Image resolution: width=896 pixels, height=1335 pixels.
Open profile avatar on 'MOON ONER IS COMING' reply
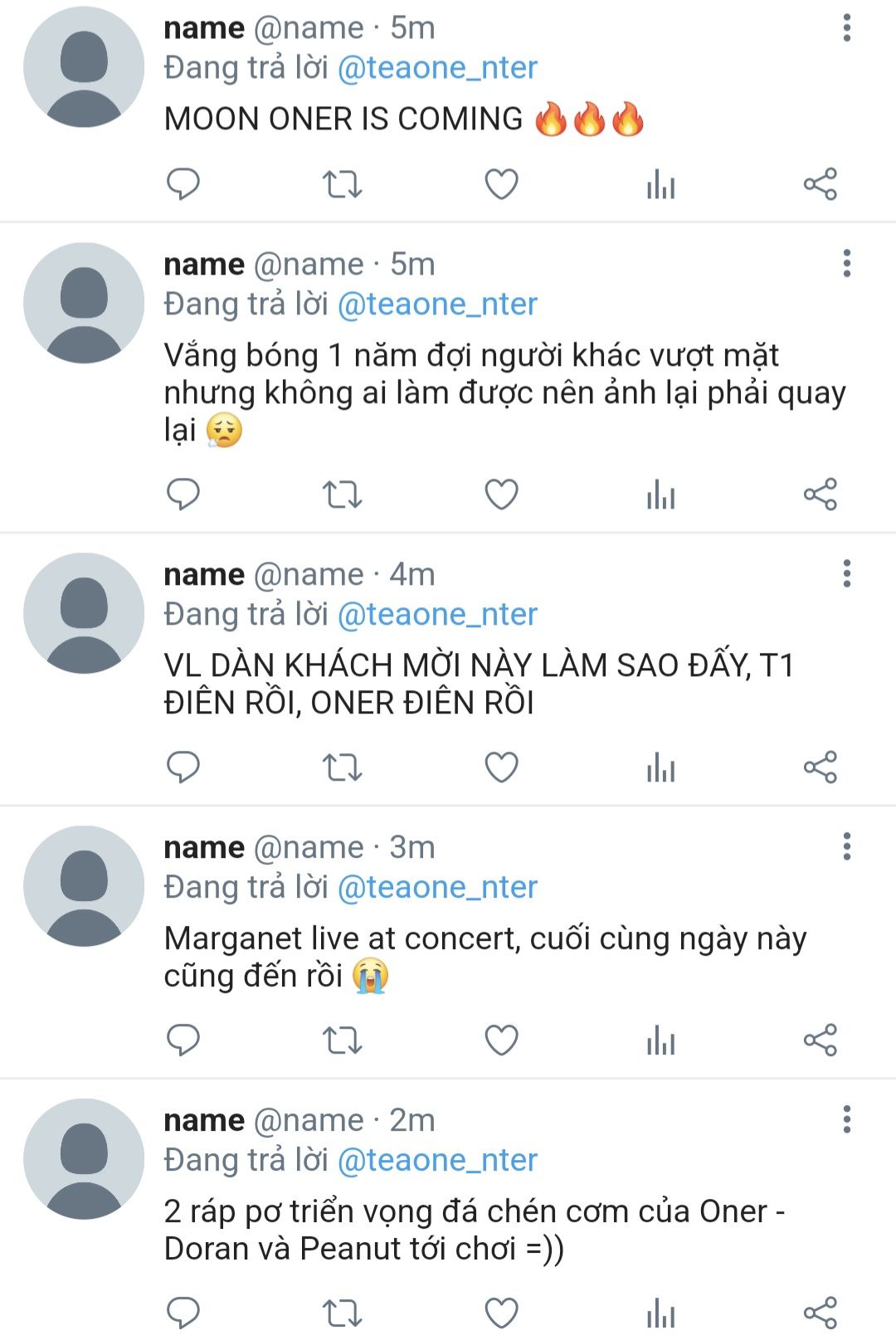(x=84, y=67)
